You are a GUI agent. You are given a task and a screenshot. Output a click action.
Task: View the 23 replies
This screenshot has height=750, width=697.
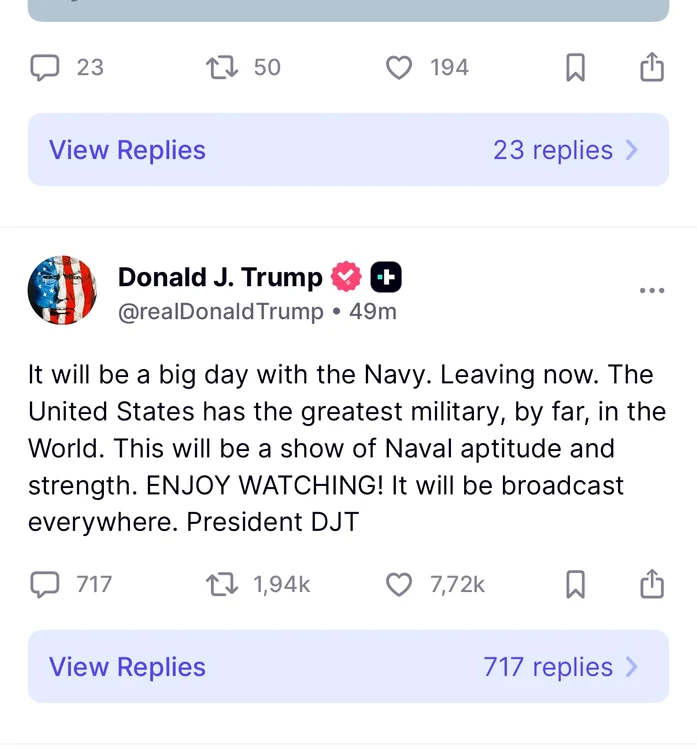348,150
